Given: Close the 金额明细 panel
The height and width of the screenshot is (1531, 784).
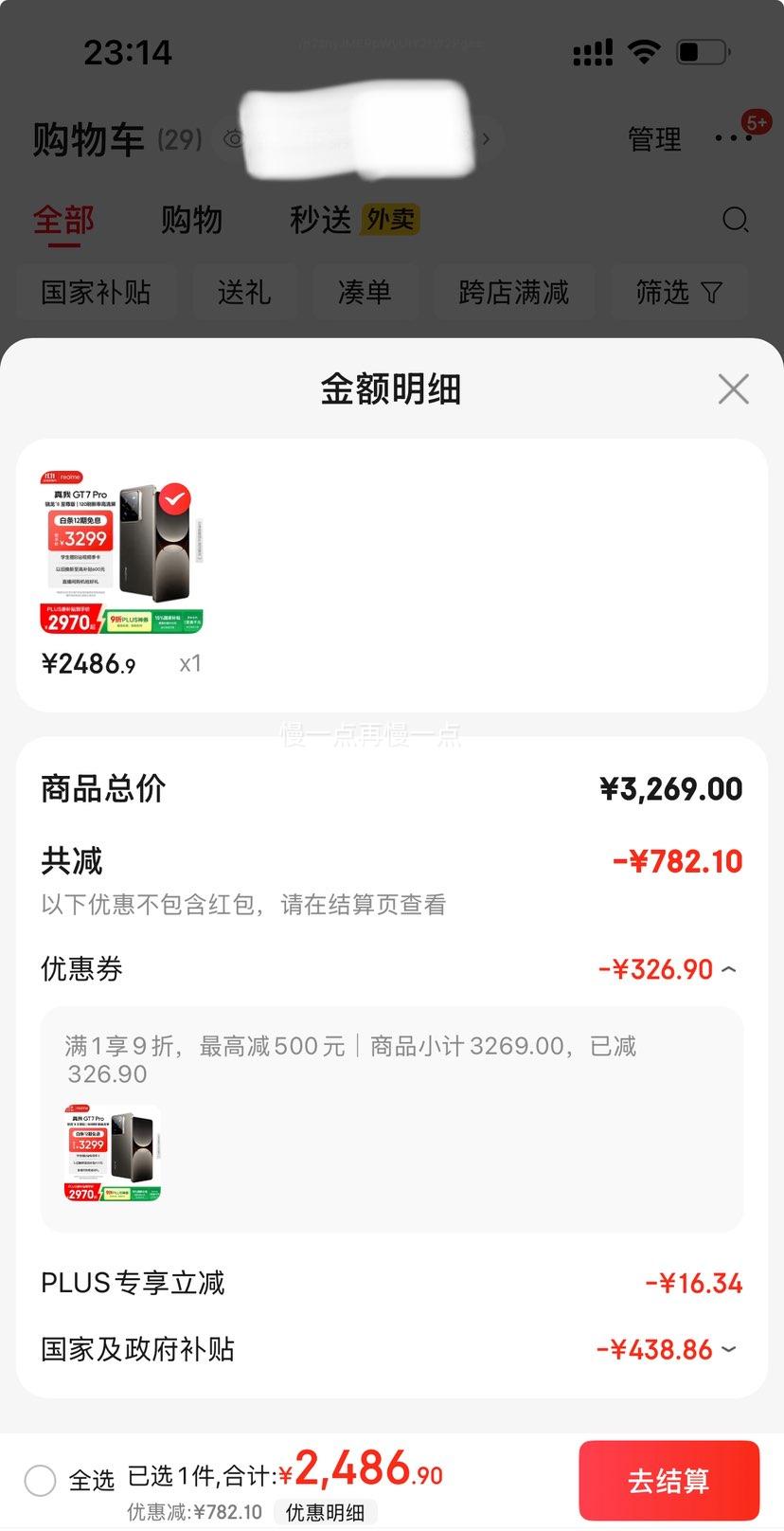Looking at the screenshot, I should point(733,388).
